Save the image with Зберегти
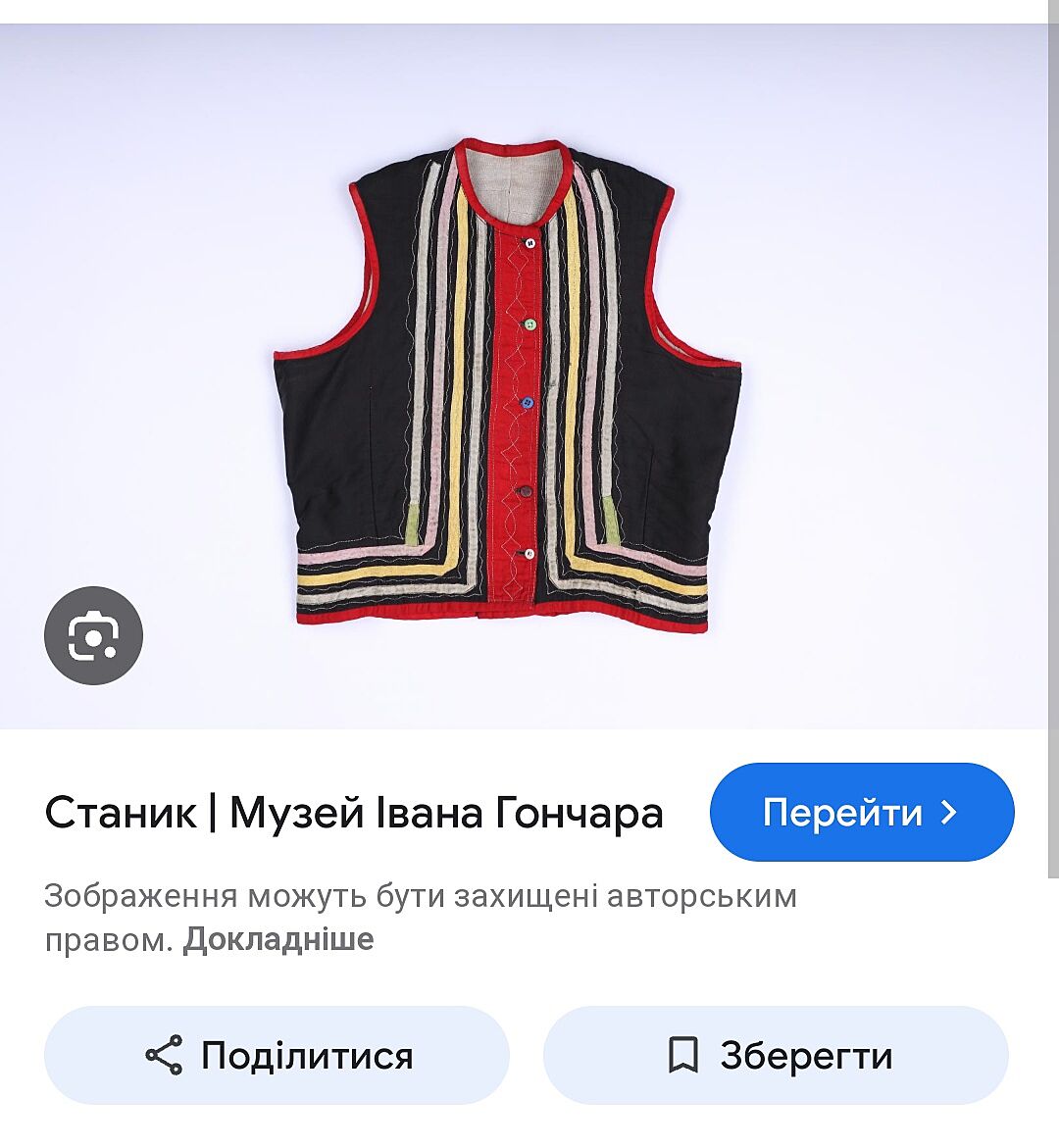 776,1055
